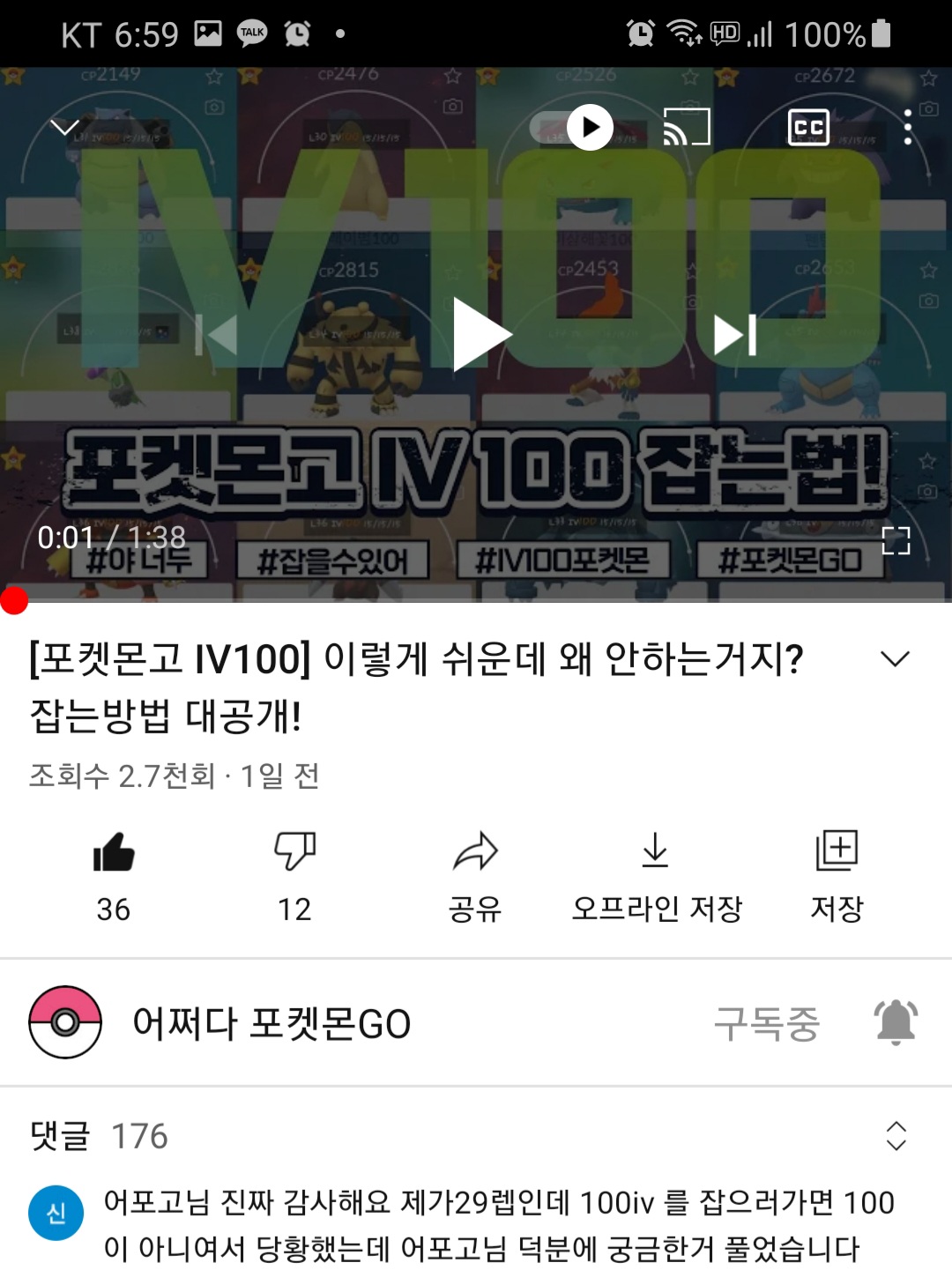
Task: Open the video overflow menu
Action: tap(908, 128)
